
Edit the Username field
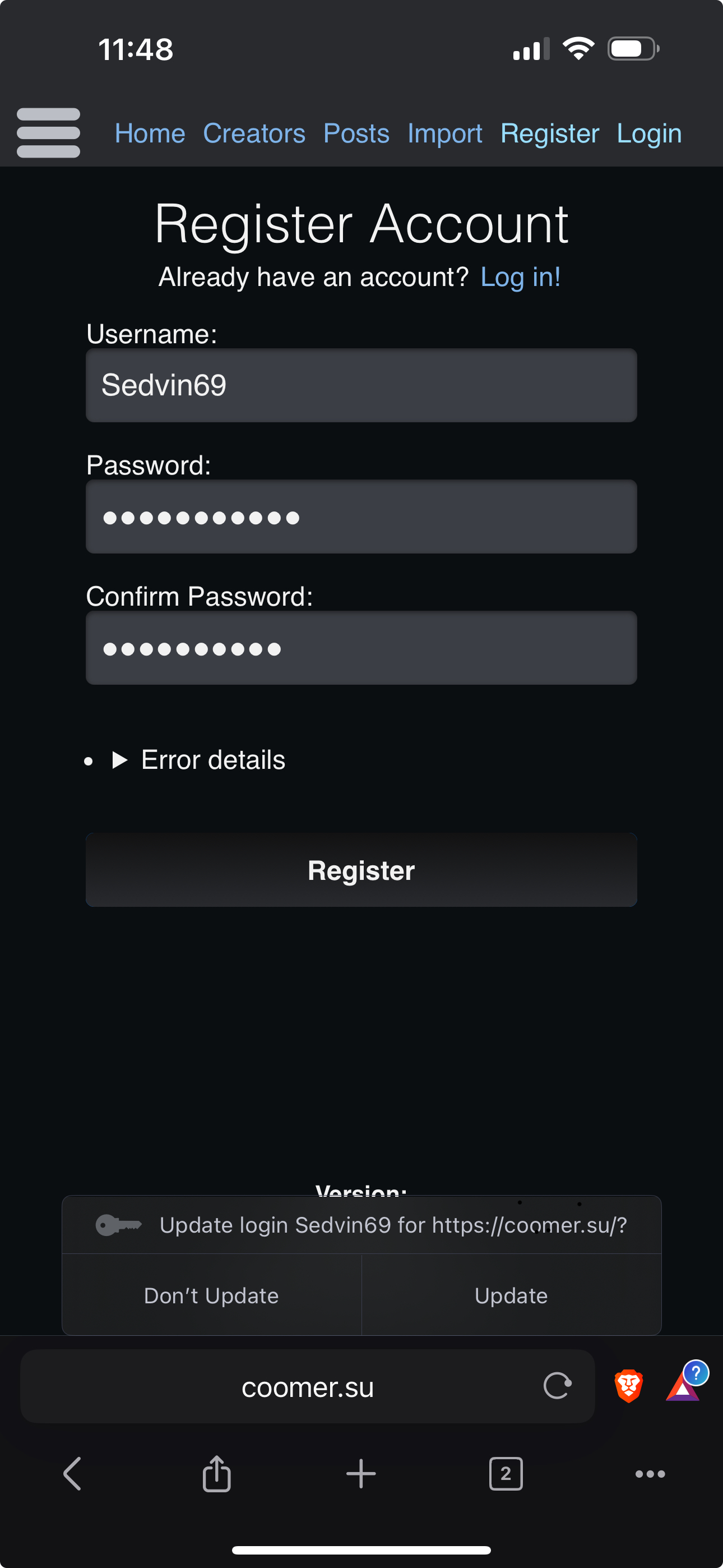361,385
